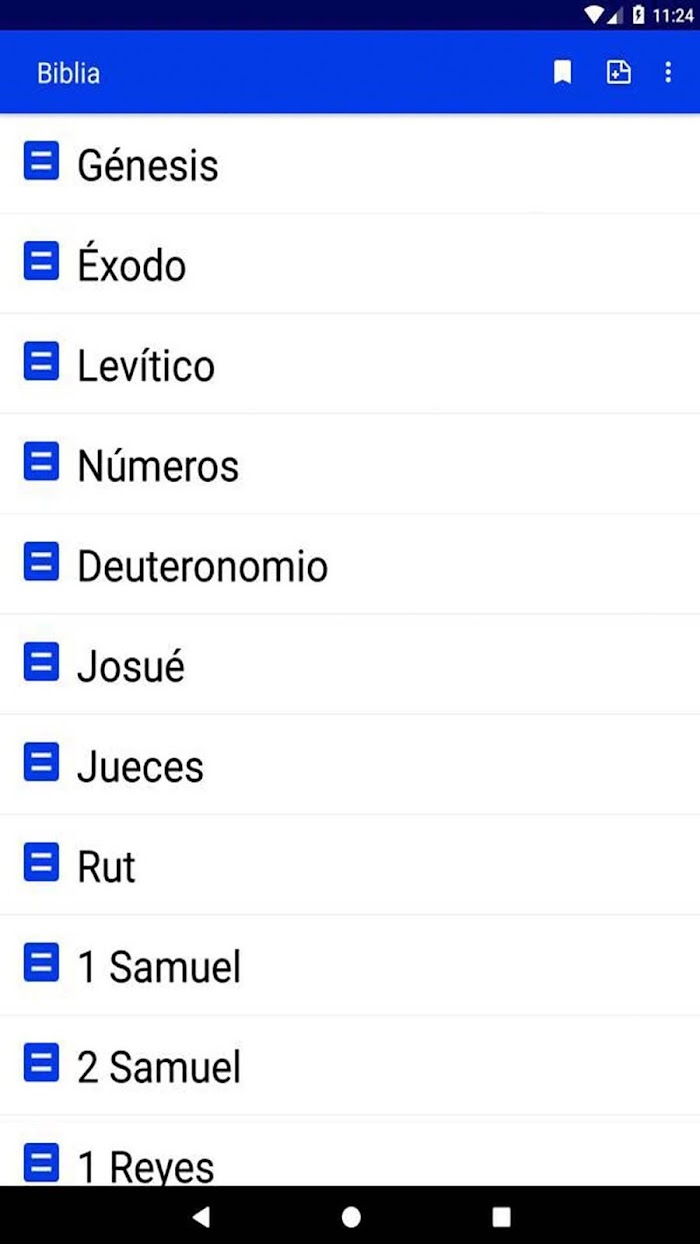
Task: Open 1 Samuel
Action: (x=350, y=965)
